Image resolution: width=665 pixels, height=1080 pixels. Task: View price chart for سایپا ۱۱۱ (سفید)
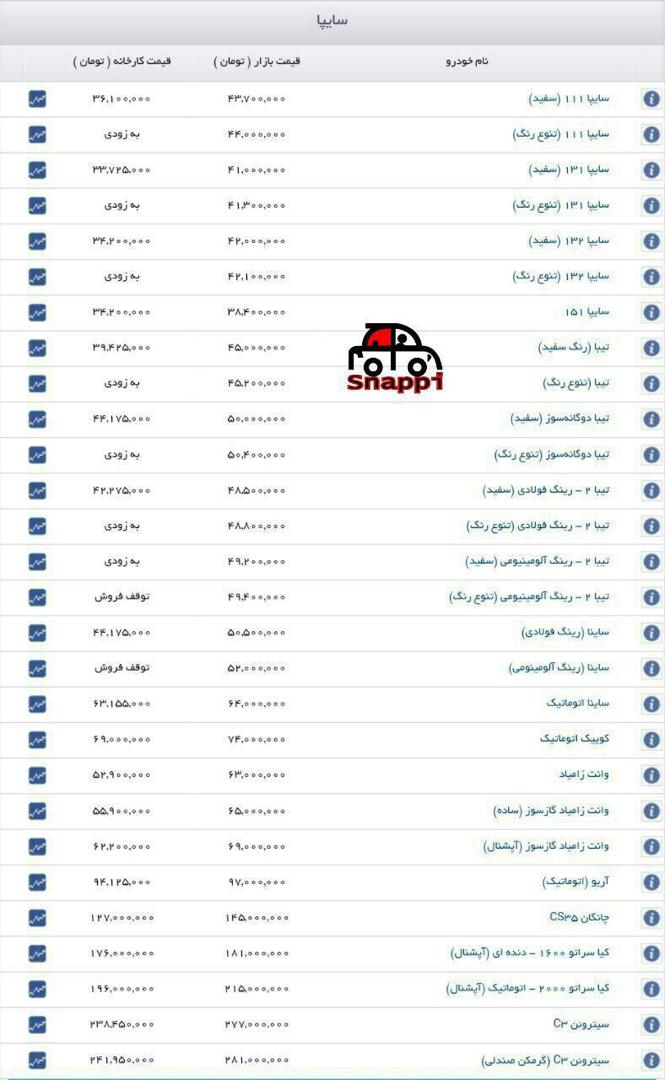[x=37, y=99]
